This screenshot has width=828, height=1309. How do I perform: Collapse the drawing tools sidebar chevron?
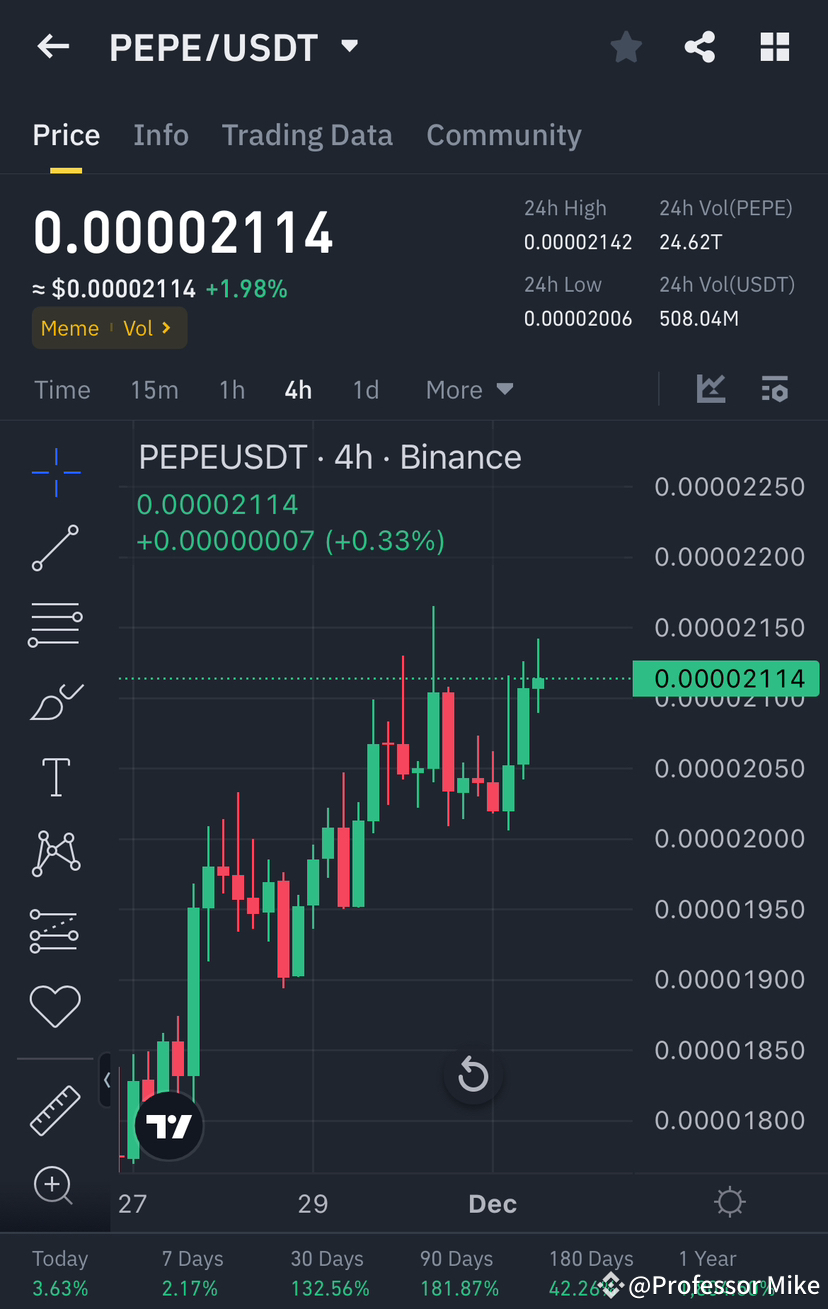click(x=106, y=1080)
